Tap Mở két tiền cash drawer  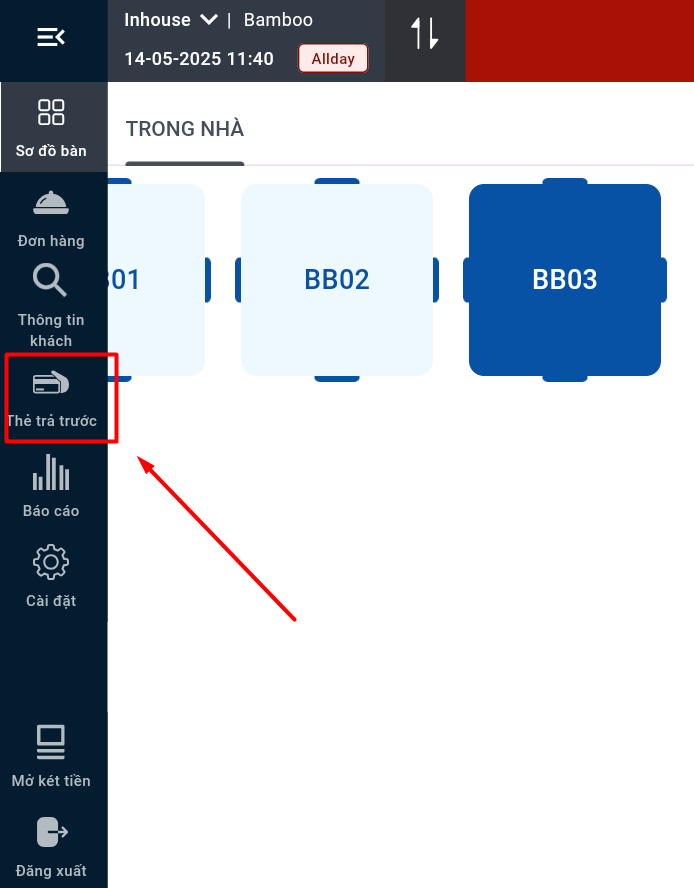[51, 757]
